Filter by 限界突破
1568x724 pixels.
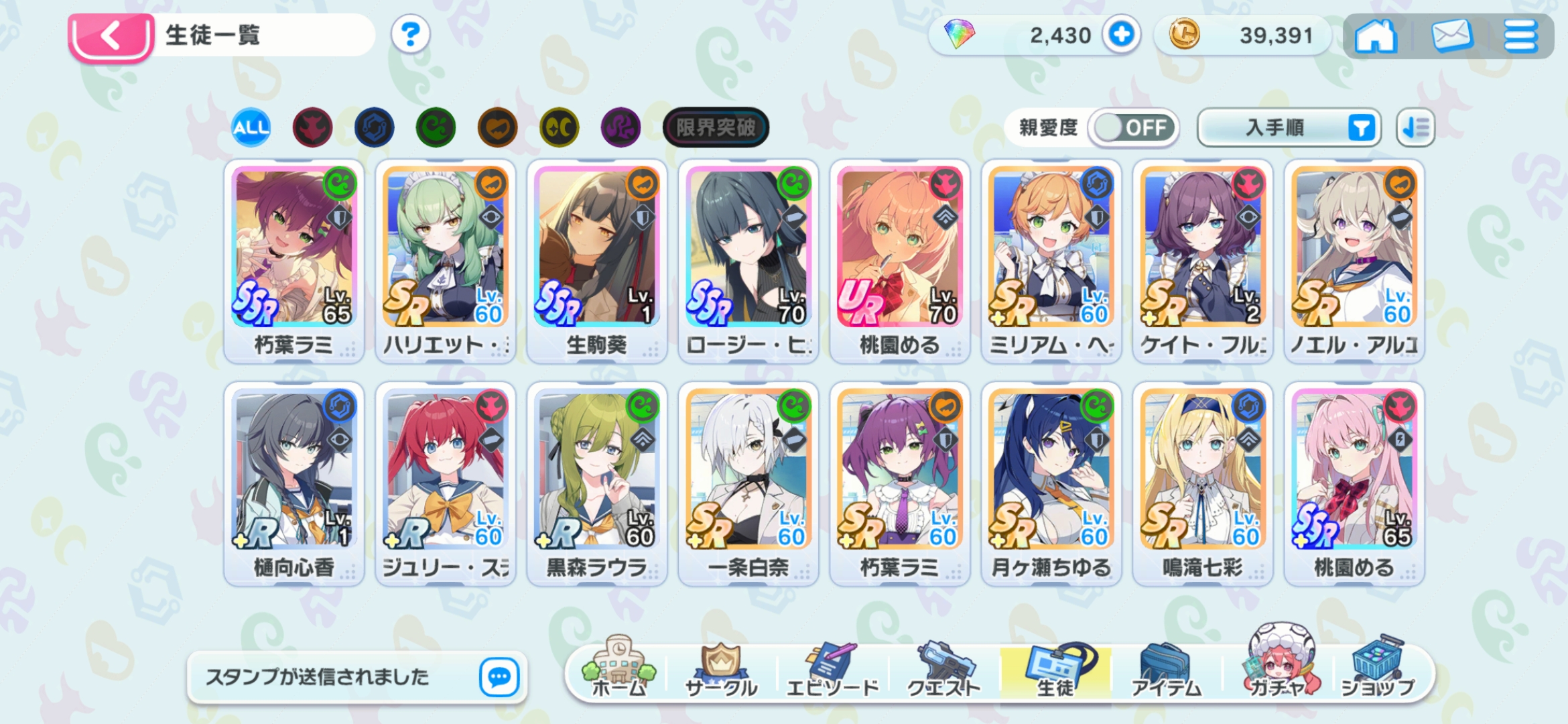(x=715, y=127)
